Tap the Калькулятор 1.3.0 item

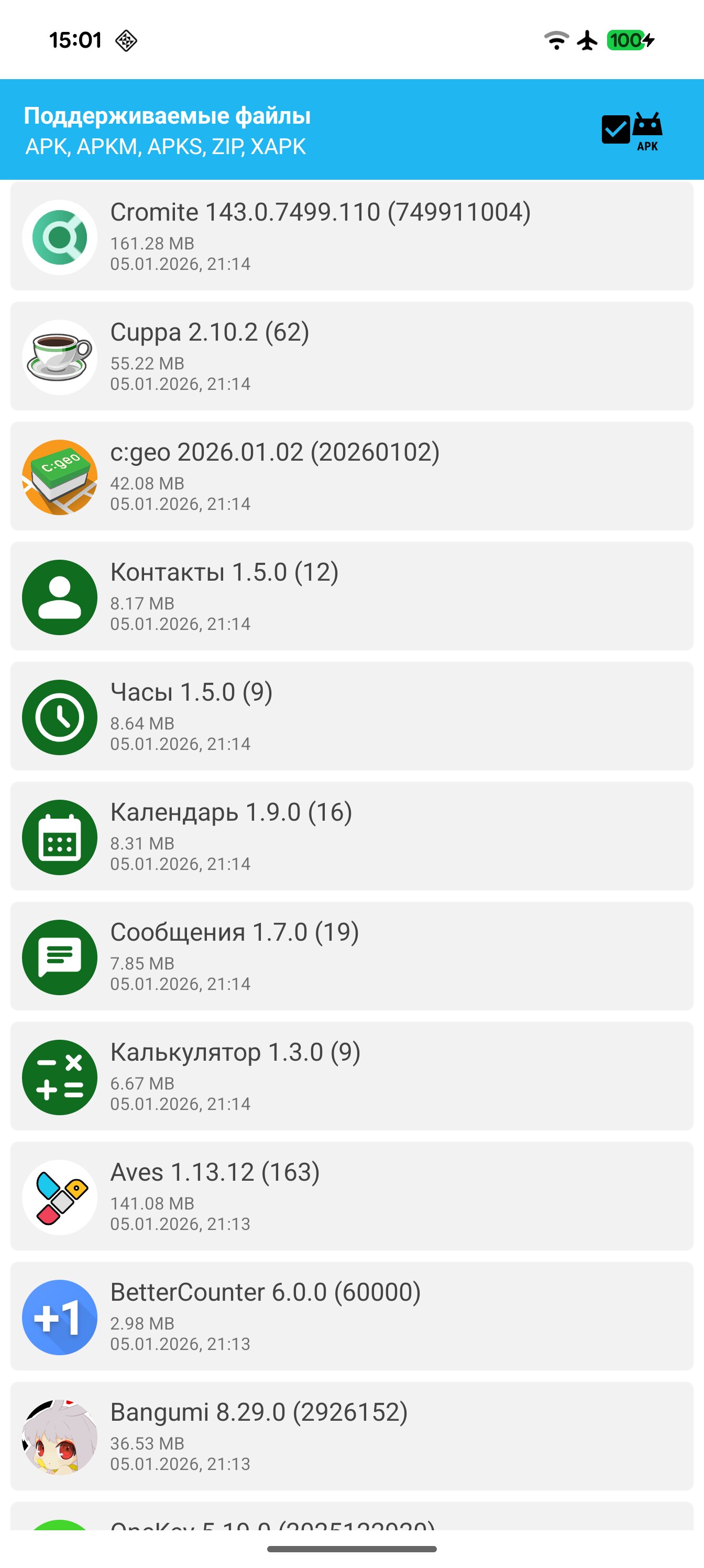(351, 1075)
